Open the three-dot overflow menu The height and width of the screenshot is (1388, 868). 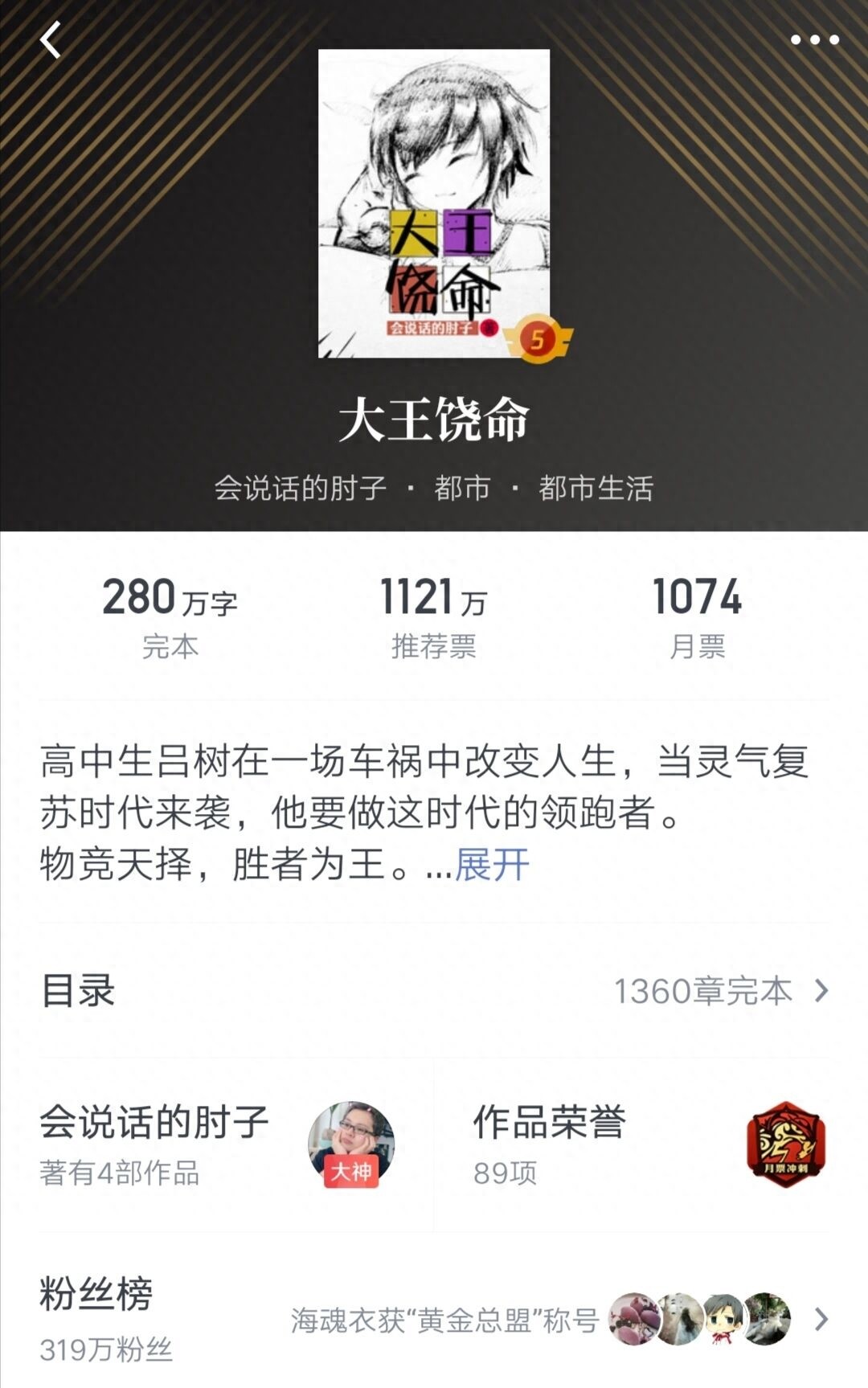click(x=814, y=40)
